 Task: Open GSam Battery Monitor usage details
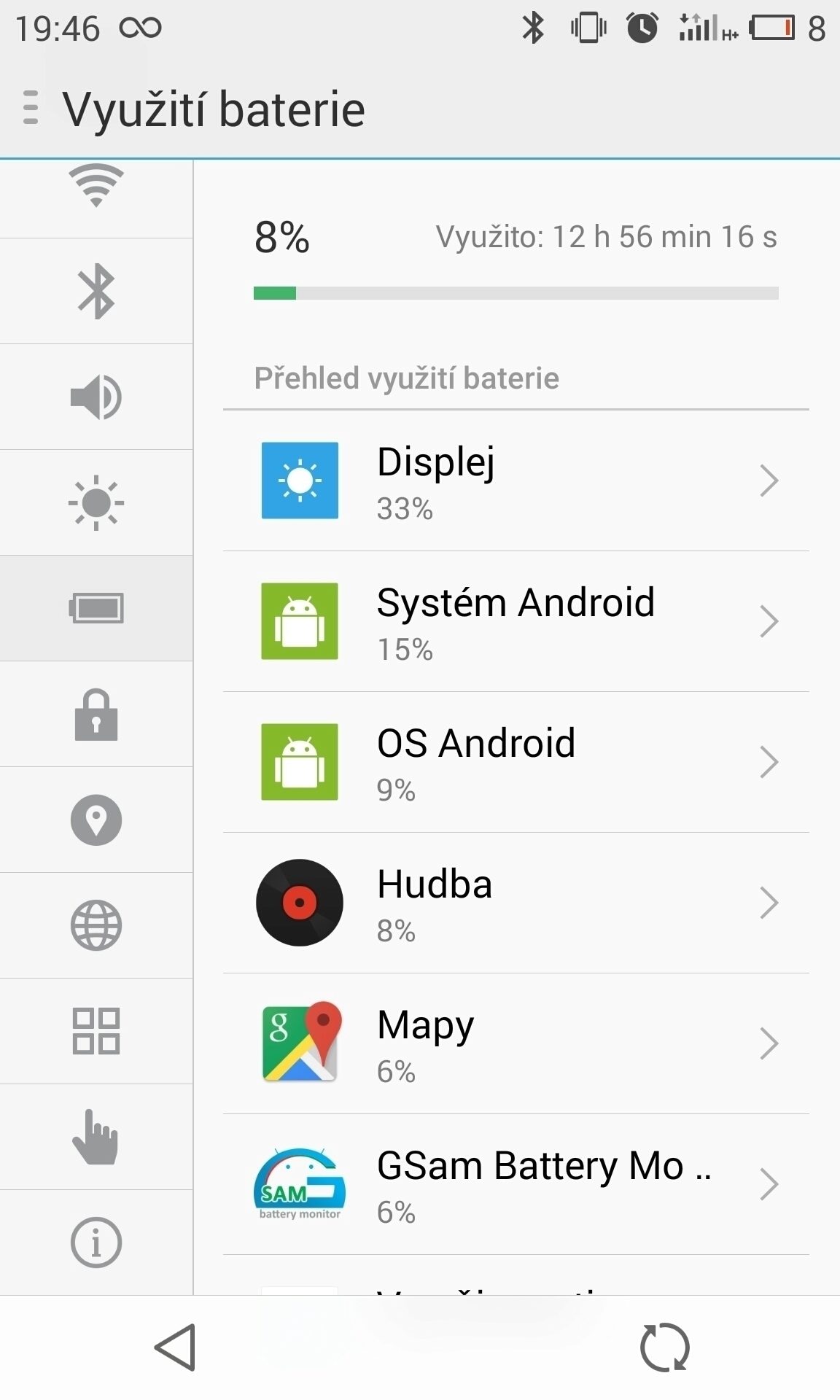coord(516,1184)
